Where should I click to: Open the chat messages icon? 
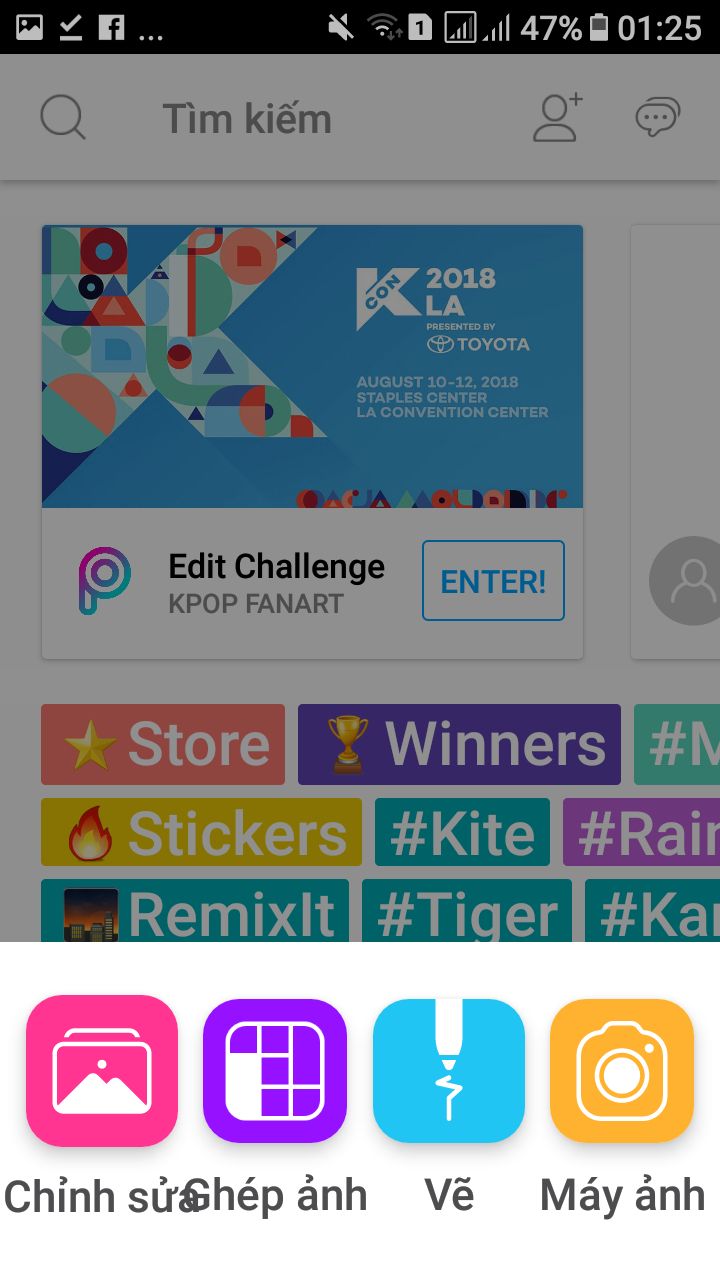point(657,117)
